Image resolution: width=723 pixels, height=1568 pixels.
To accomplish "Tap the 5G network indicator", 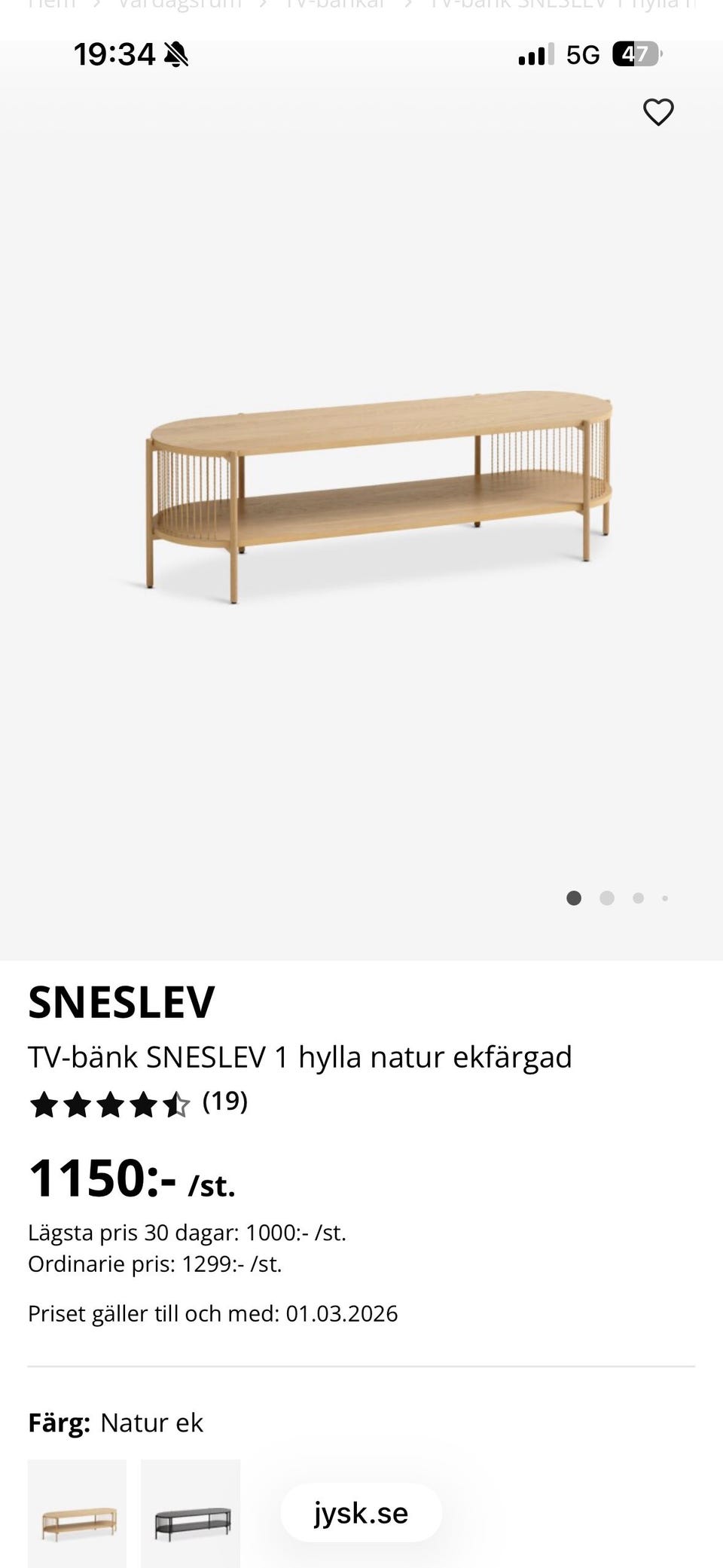I will pyautogui.click(x=584, y=54).
